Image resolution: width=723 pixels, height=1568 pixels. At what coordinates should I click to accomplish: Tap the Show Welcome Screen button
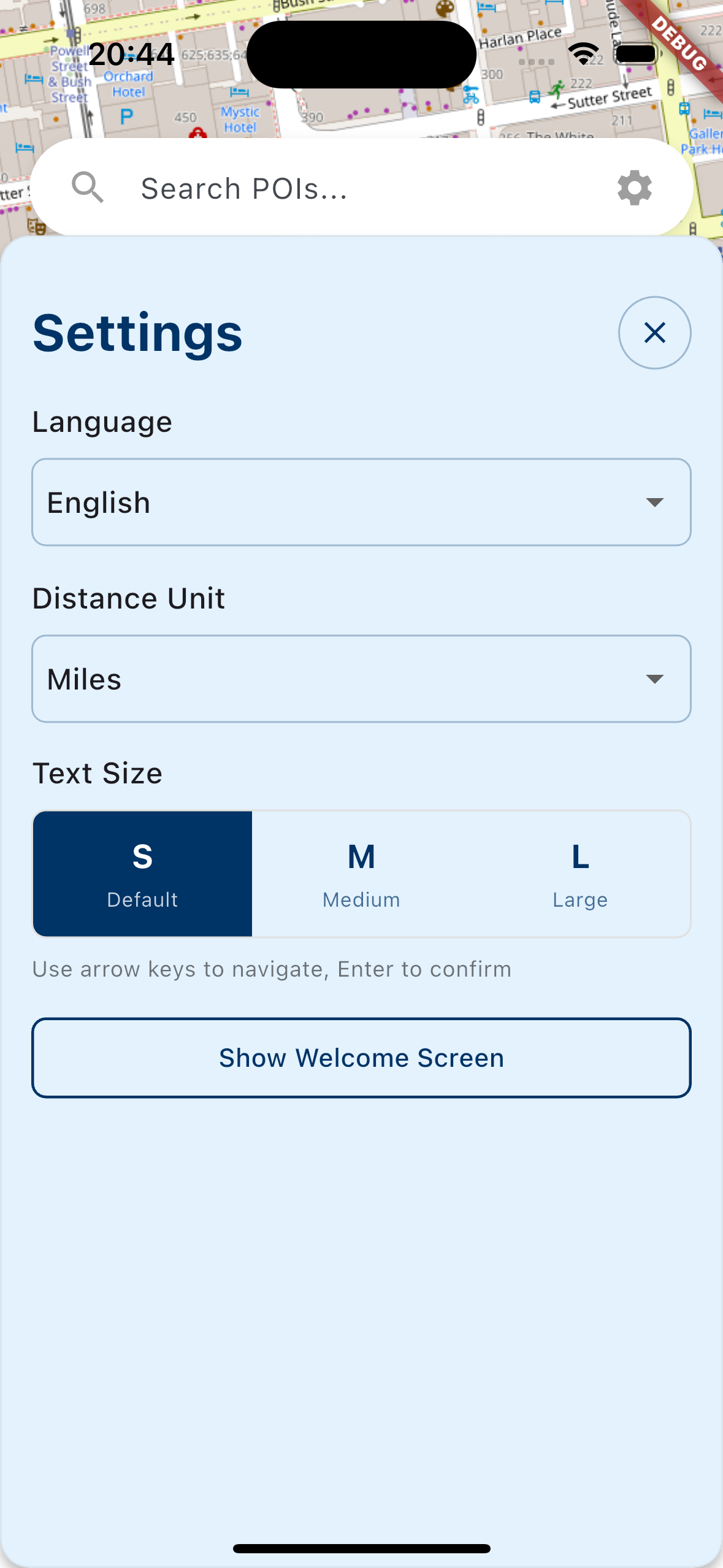pyautogui.click(x=361, y=1056)
